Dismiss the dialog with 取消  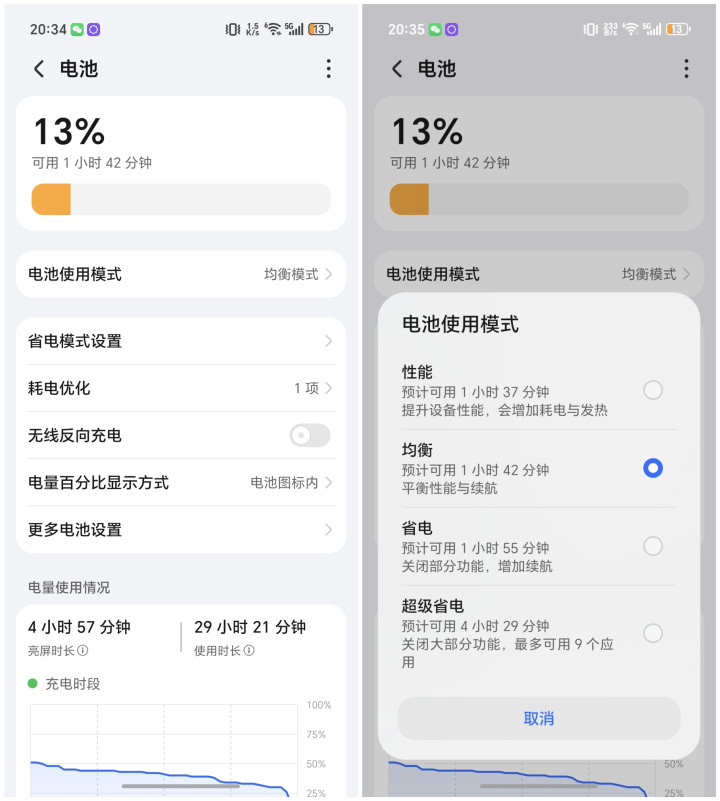539,718
